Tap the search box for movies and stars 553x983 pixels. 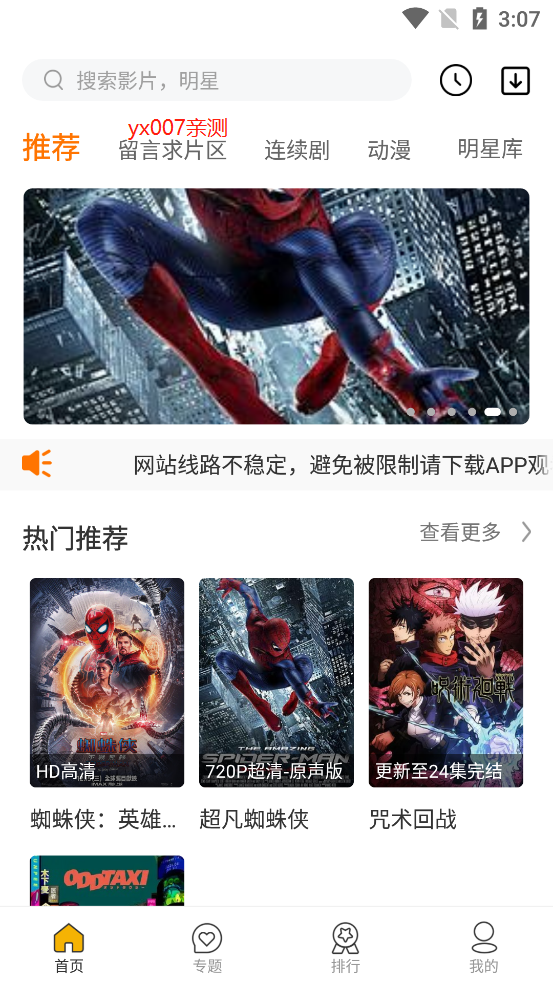point(216,80)
